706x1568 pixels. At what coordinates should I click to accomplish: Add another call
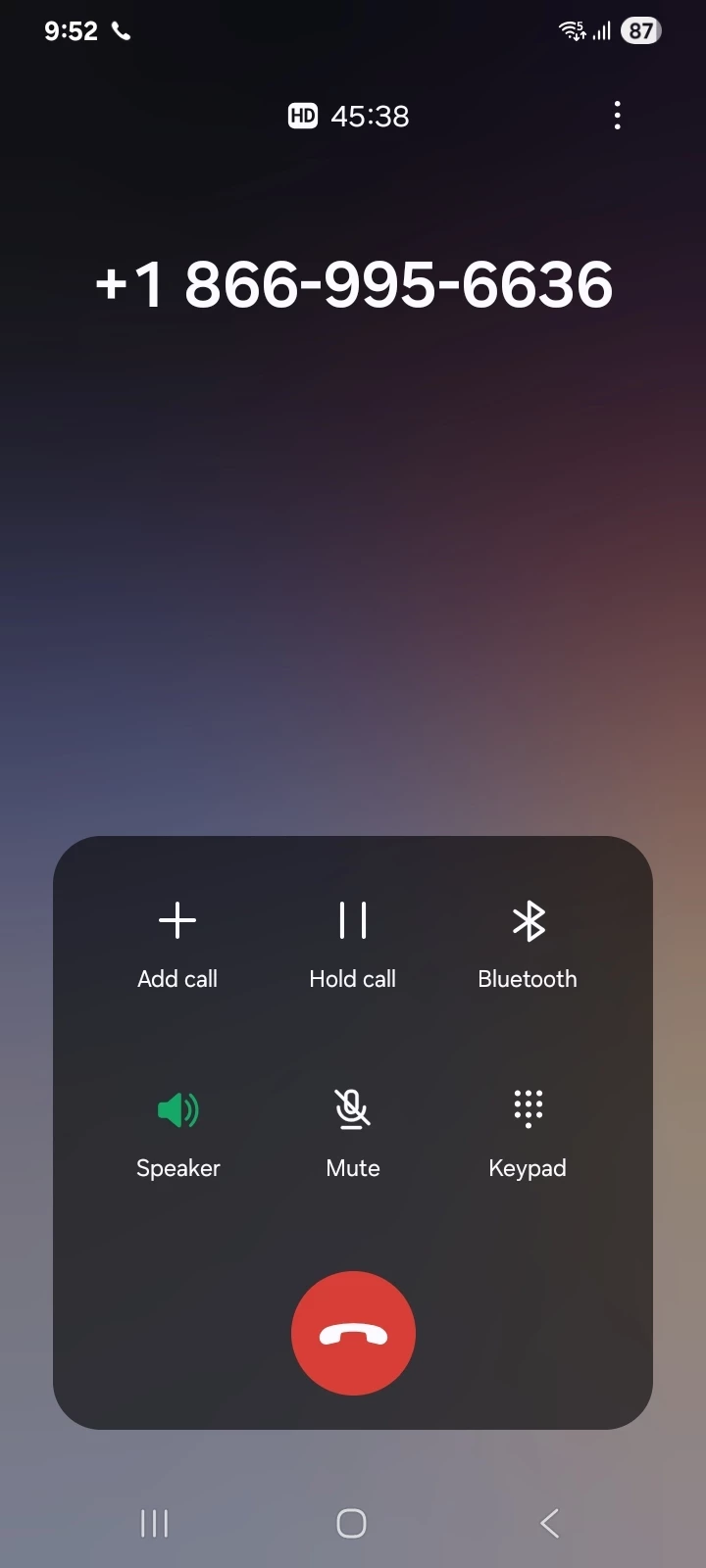point(177,943)
